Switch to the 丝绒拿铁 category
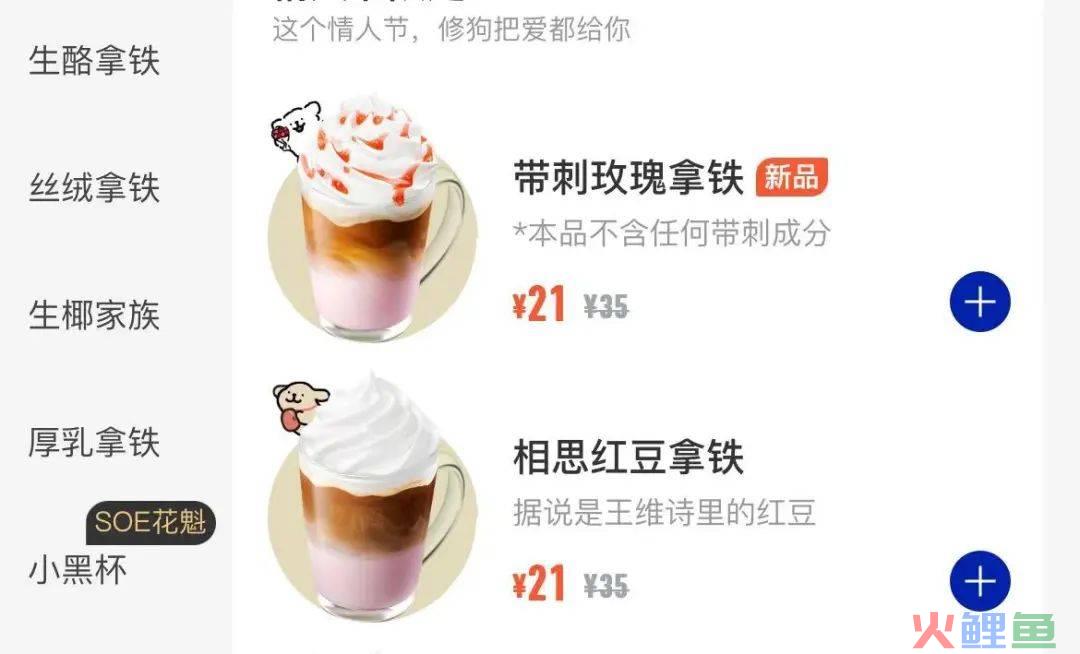 [94, 188]
